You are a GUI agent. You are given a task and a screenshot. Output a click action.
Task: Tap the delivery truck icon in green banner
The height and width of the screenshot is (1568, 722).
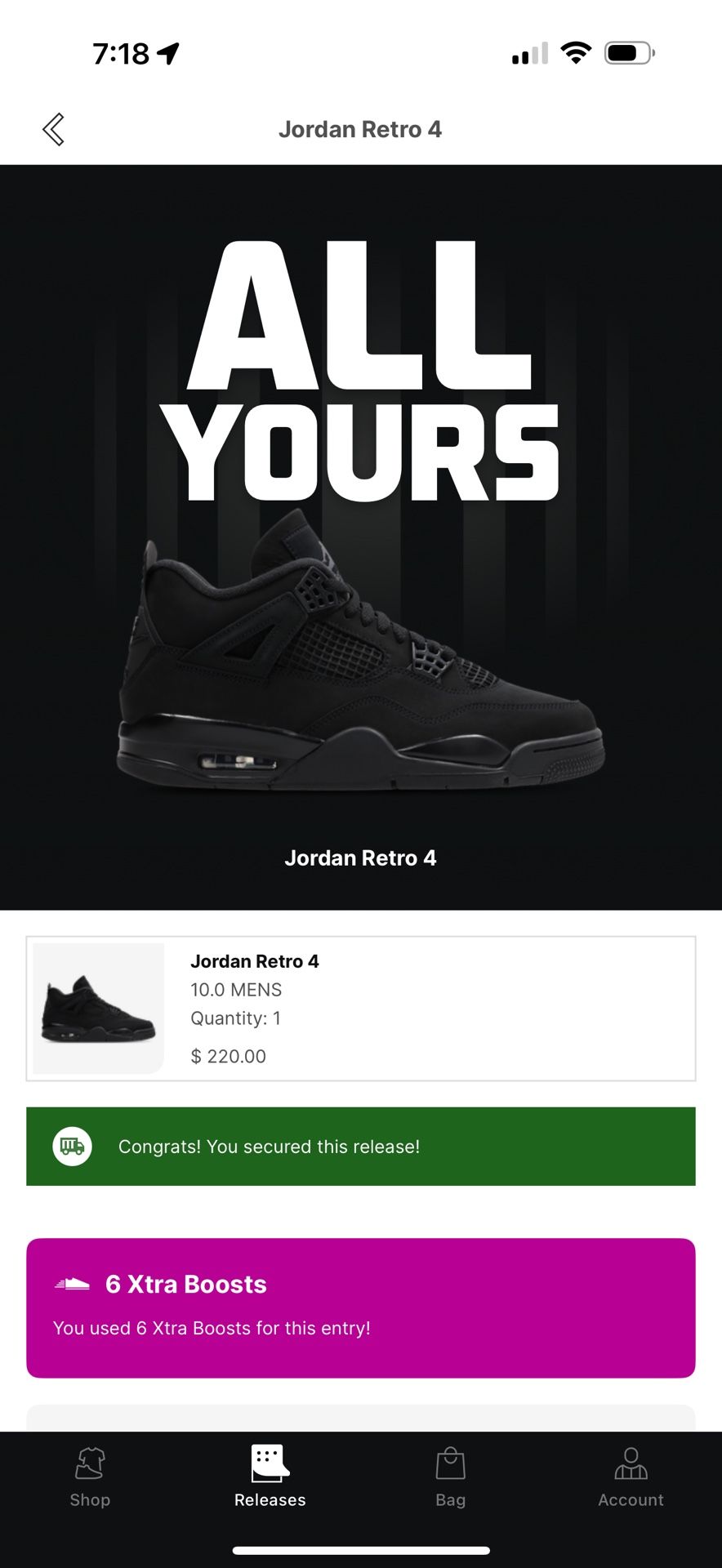72,1146
